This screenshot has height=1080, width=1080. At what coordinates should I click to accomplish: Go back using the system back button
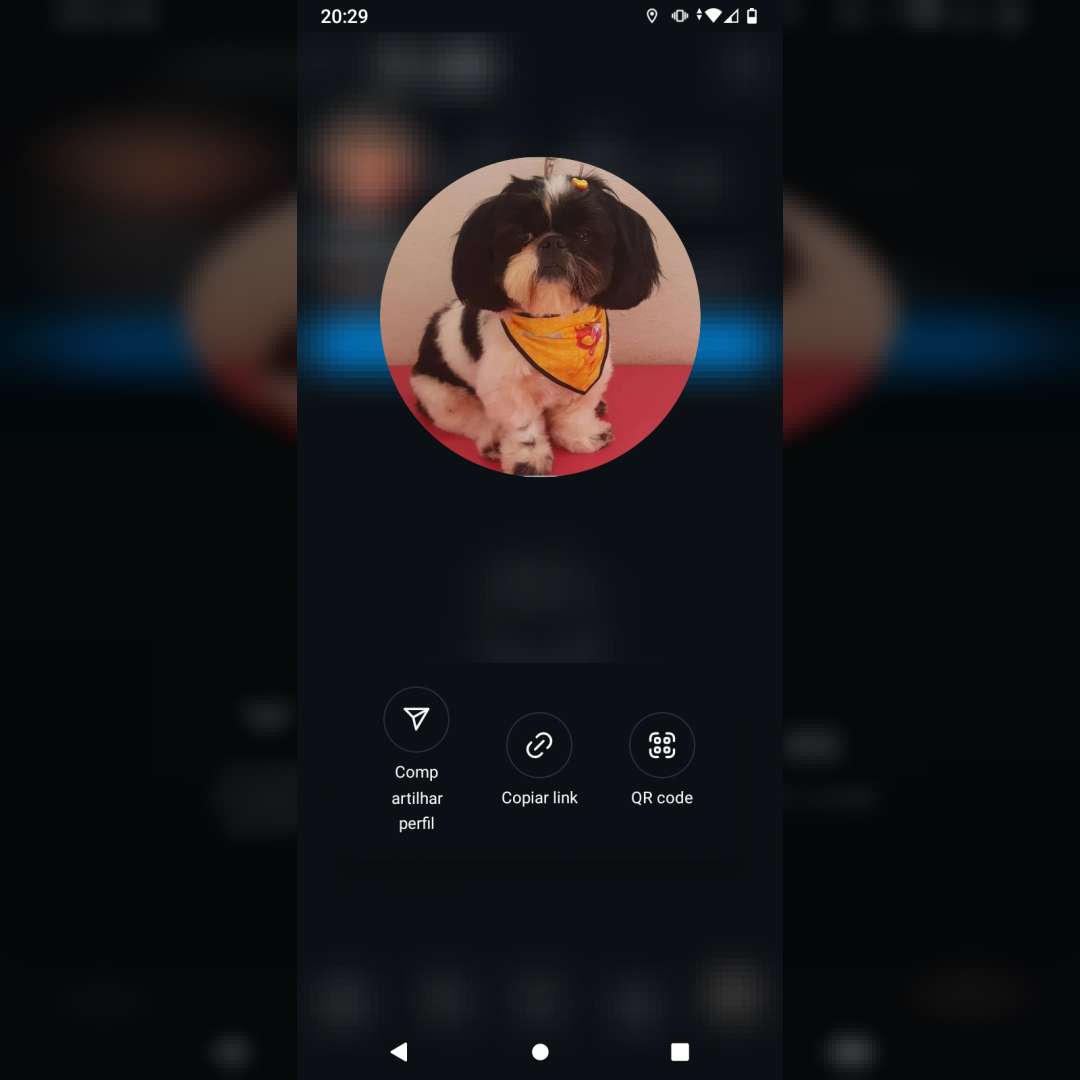(x=399, y=1051)
